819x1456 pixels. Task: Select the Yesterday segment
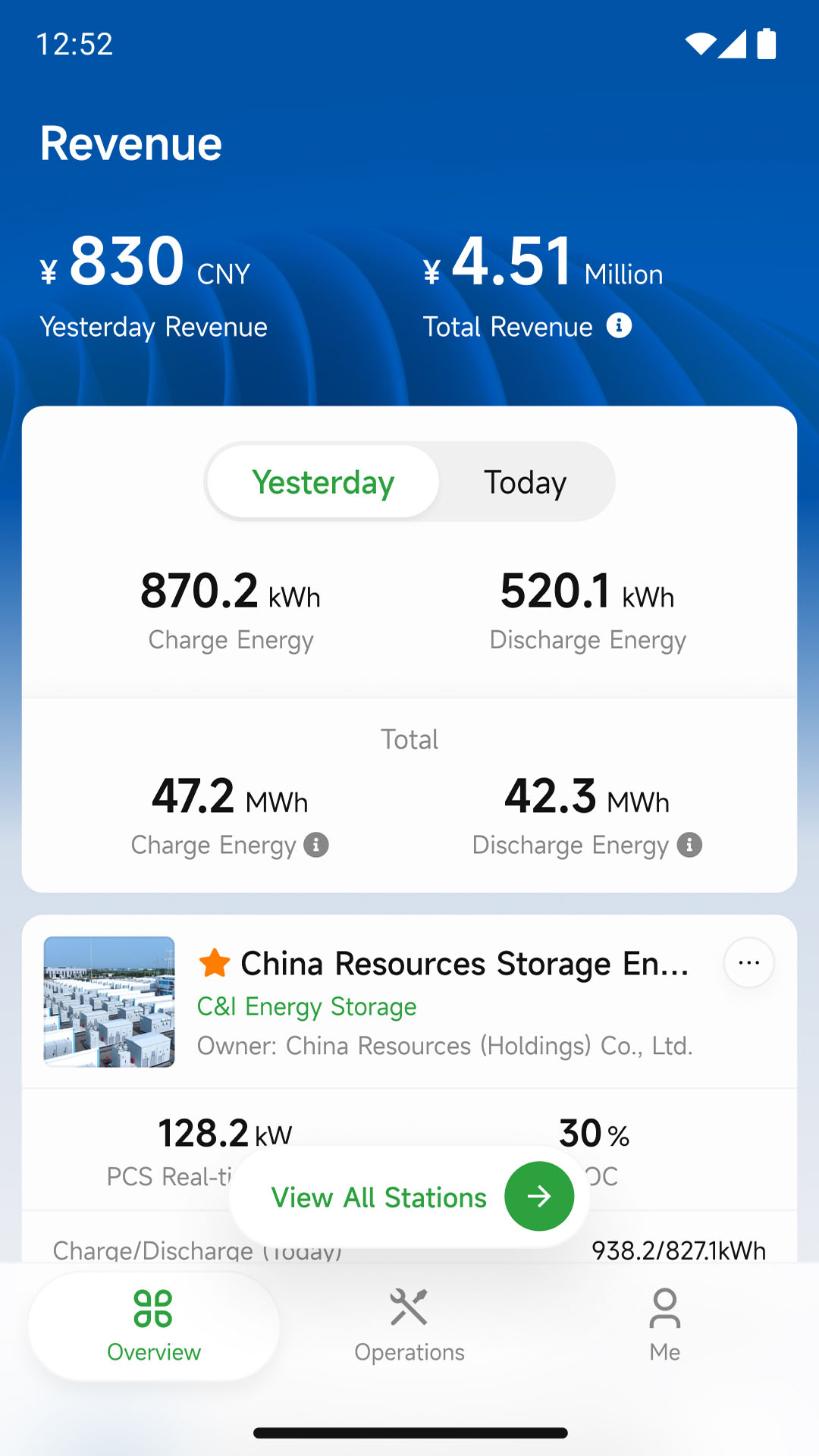pyautogui.click(x=323, y=482)
